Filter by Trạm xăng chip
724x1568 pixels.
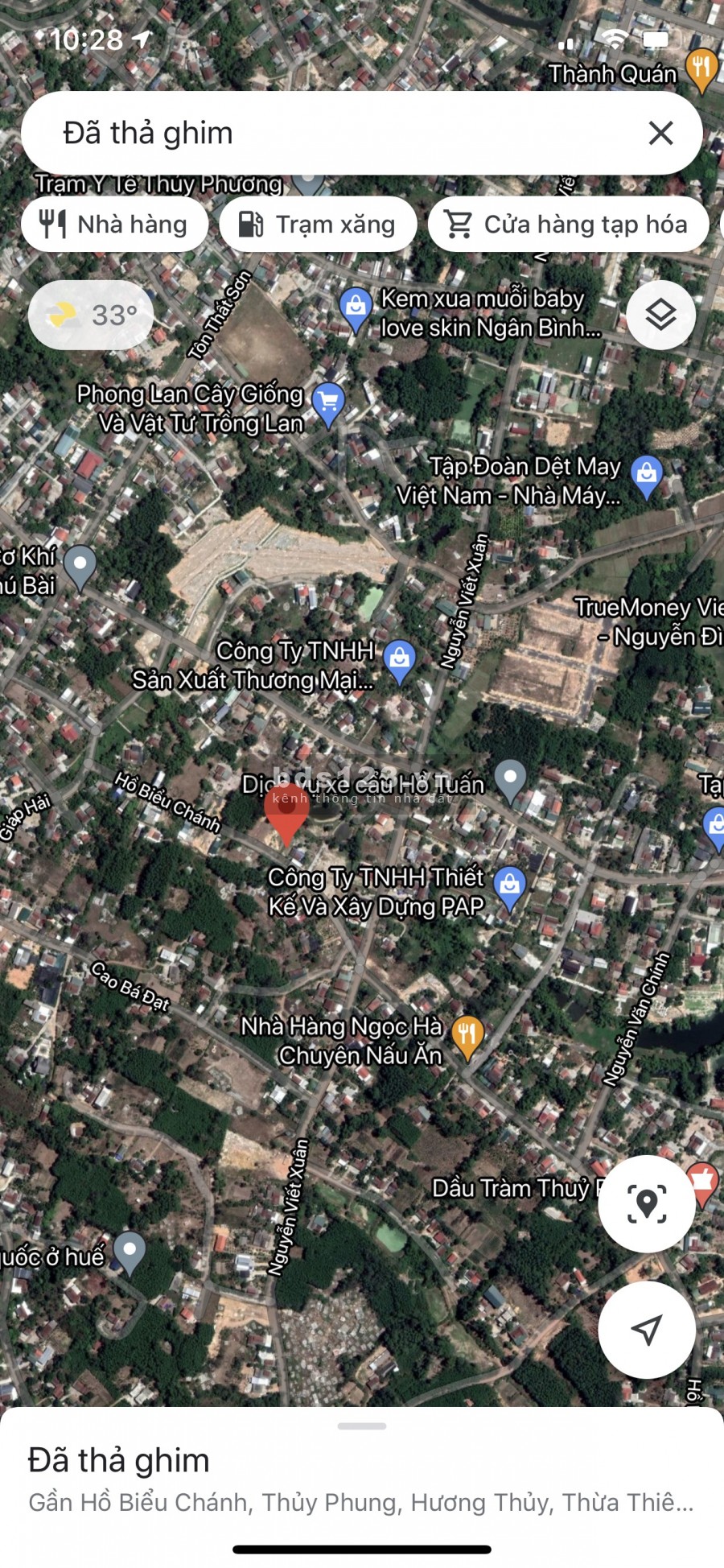coord(318,225)
